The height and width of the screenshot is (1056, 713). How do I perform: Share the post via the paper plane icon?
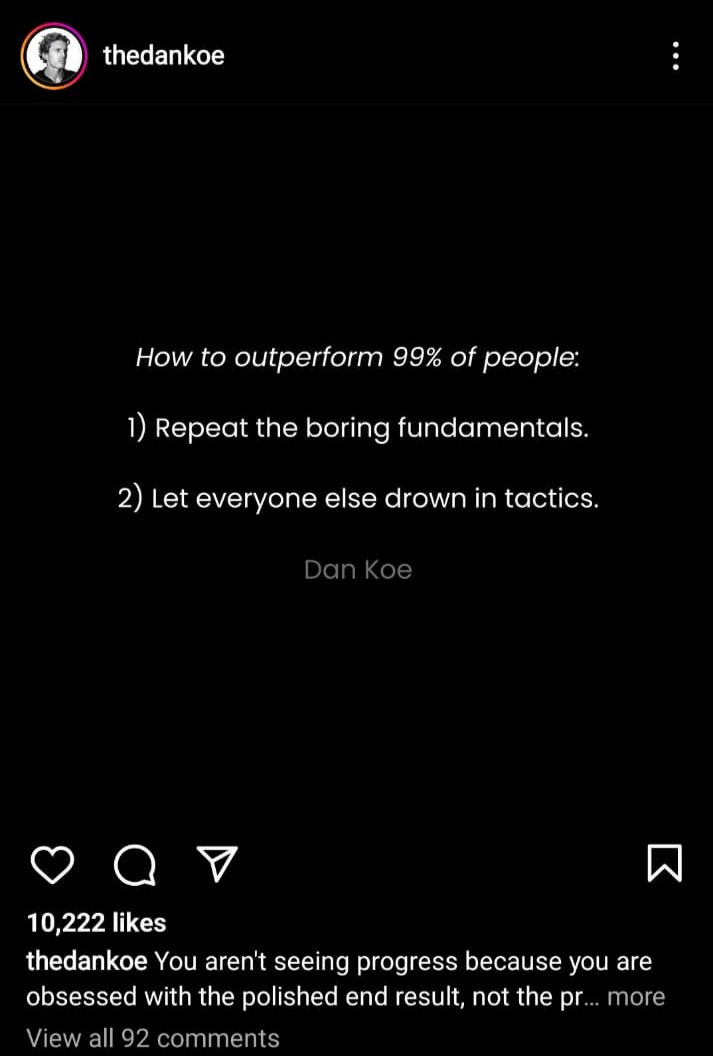(x=216, y=864)
